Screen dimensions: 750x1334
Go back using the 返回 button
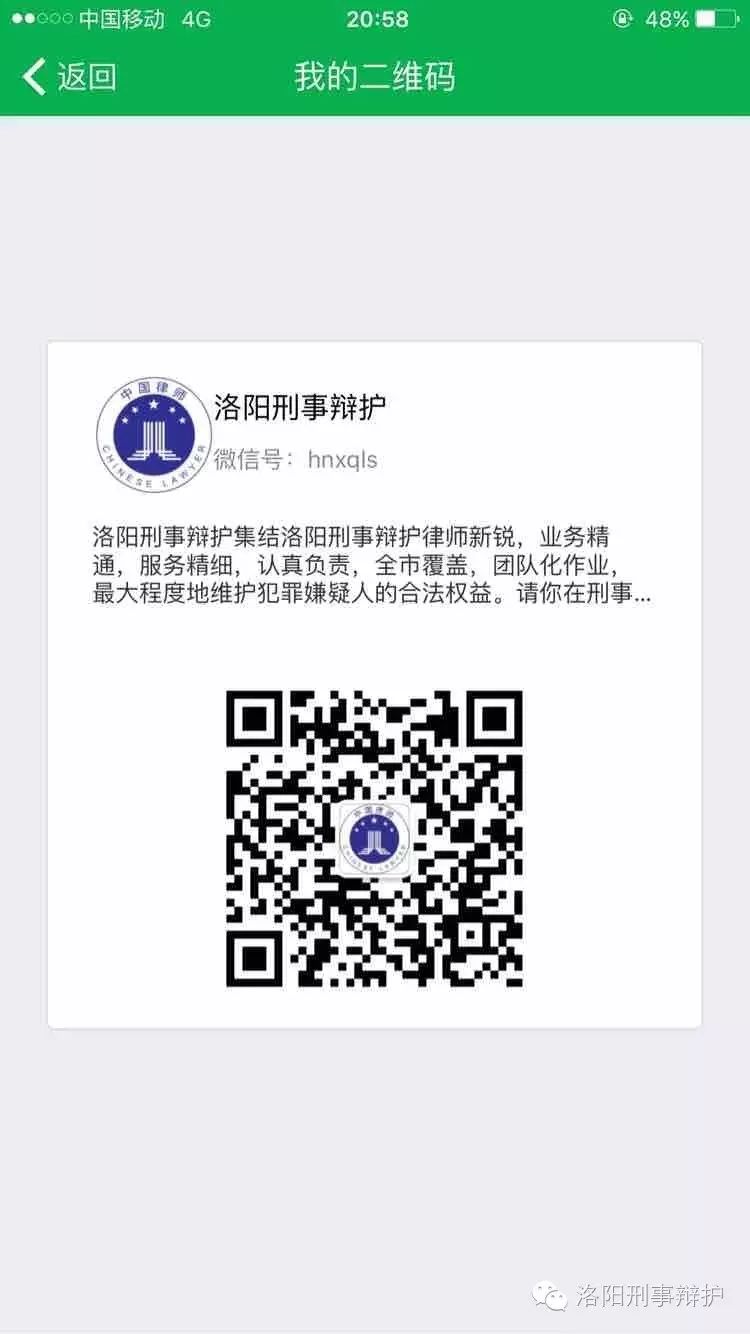(70, 77)
